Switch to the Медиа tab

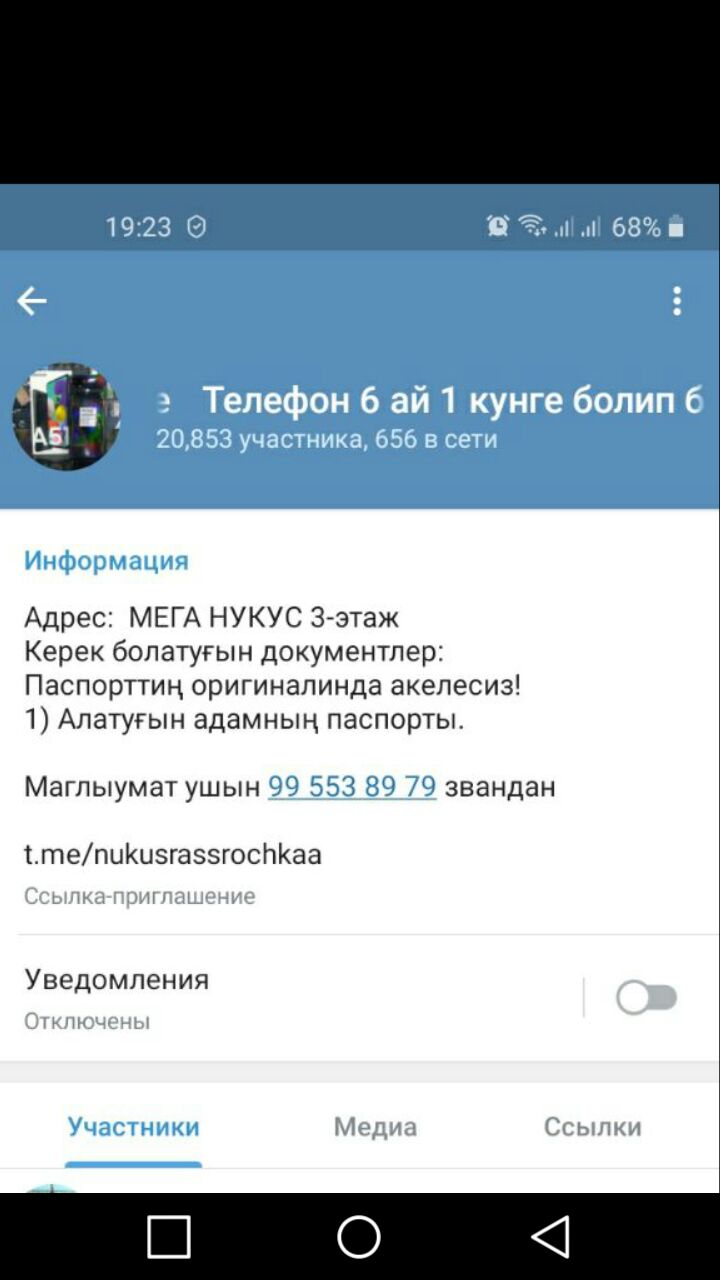point(375,1127)
